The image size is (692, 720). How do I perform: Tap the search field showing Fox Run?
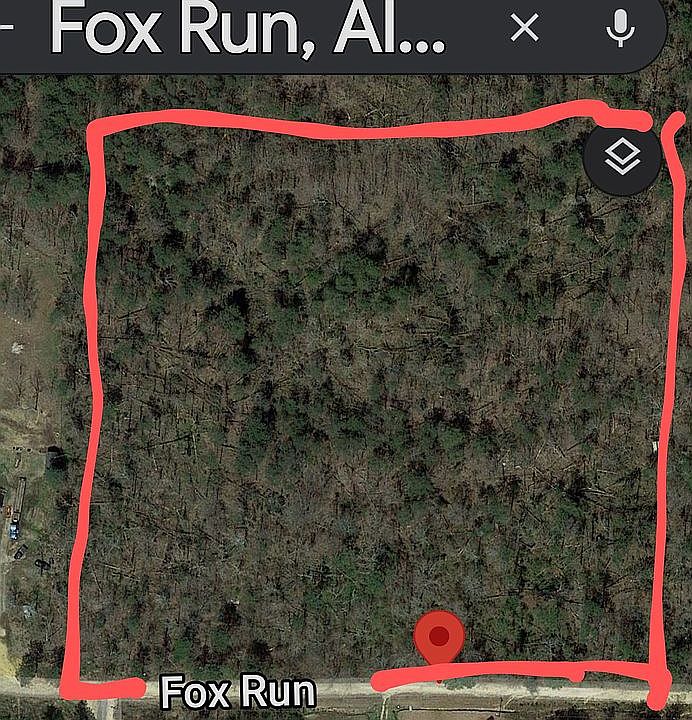tap(250, 31)
